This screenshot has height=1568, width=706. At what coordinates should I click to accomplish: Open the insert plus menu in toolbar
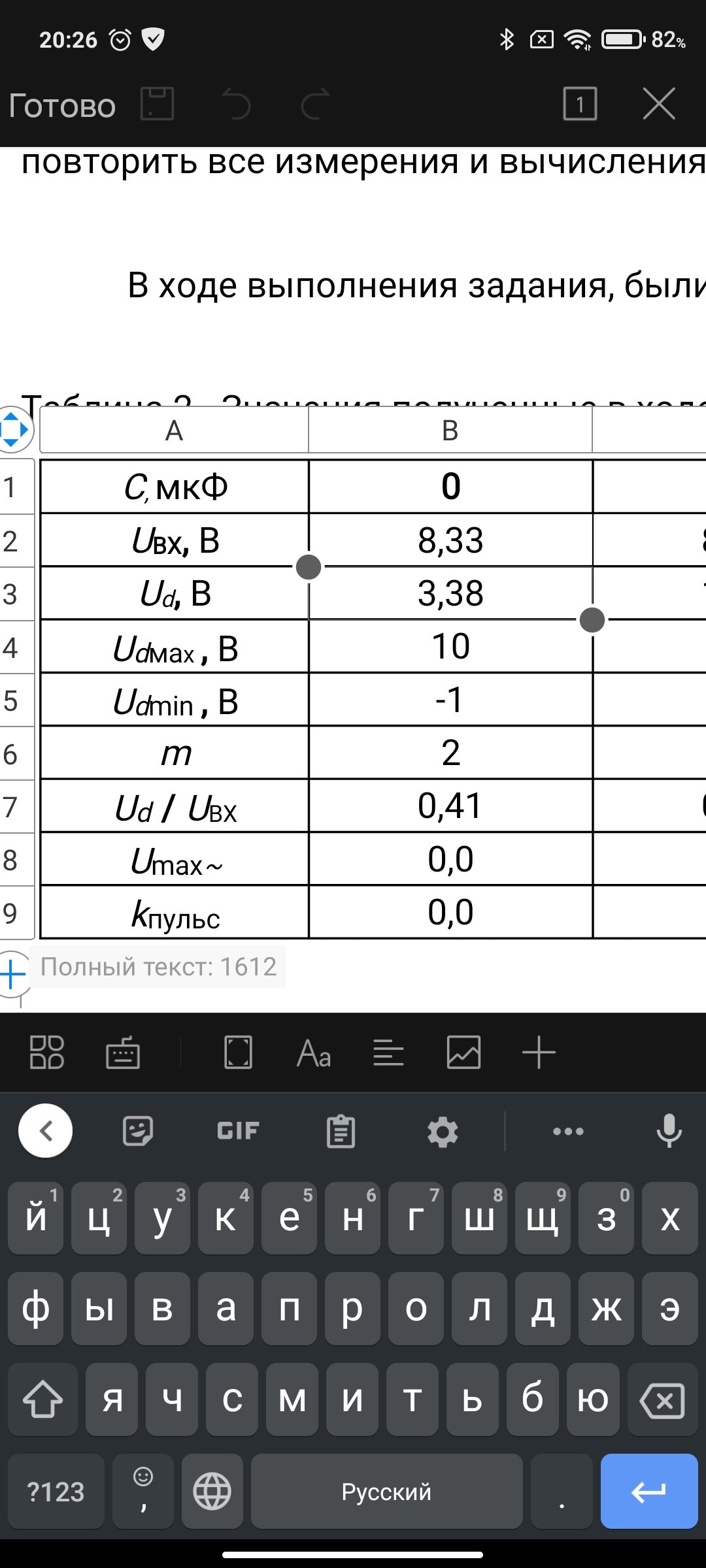click(x=539, y=1053)
